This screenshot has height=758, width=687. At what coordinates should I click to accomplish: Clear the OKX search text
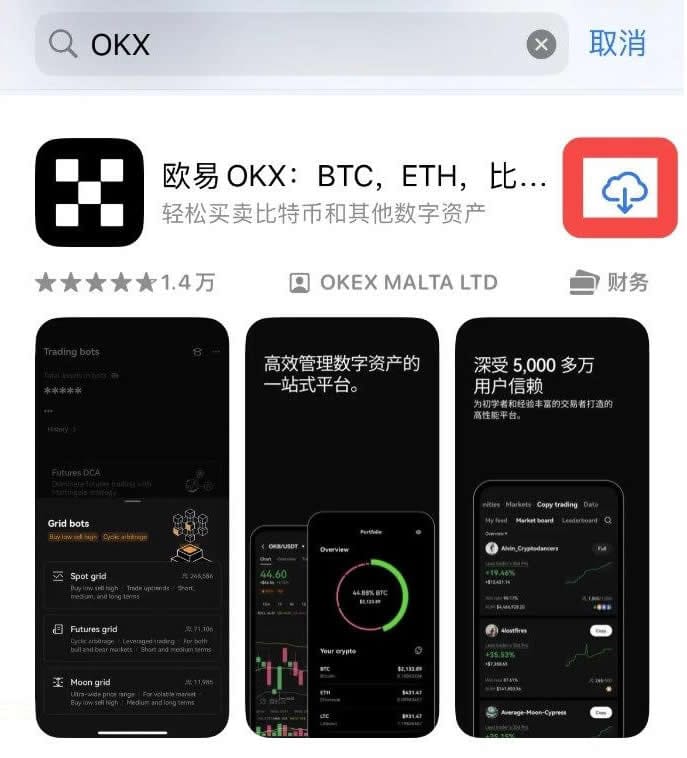pyautogui.click(x=541, y=44)
